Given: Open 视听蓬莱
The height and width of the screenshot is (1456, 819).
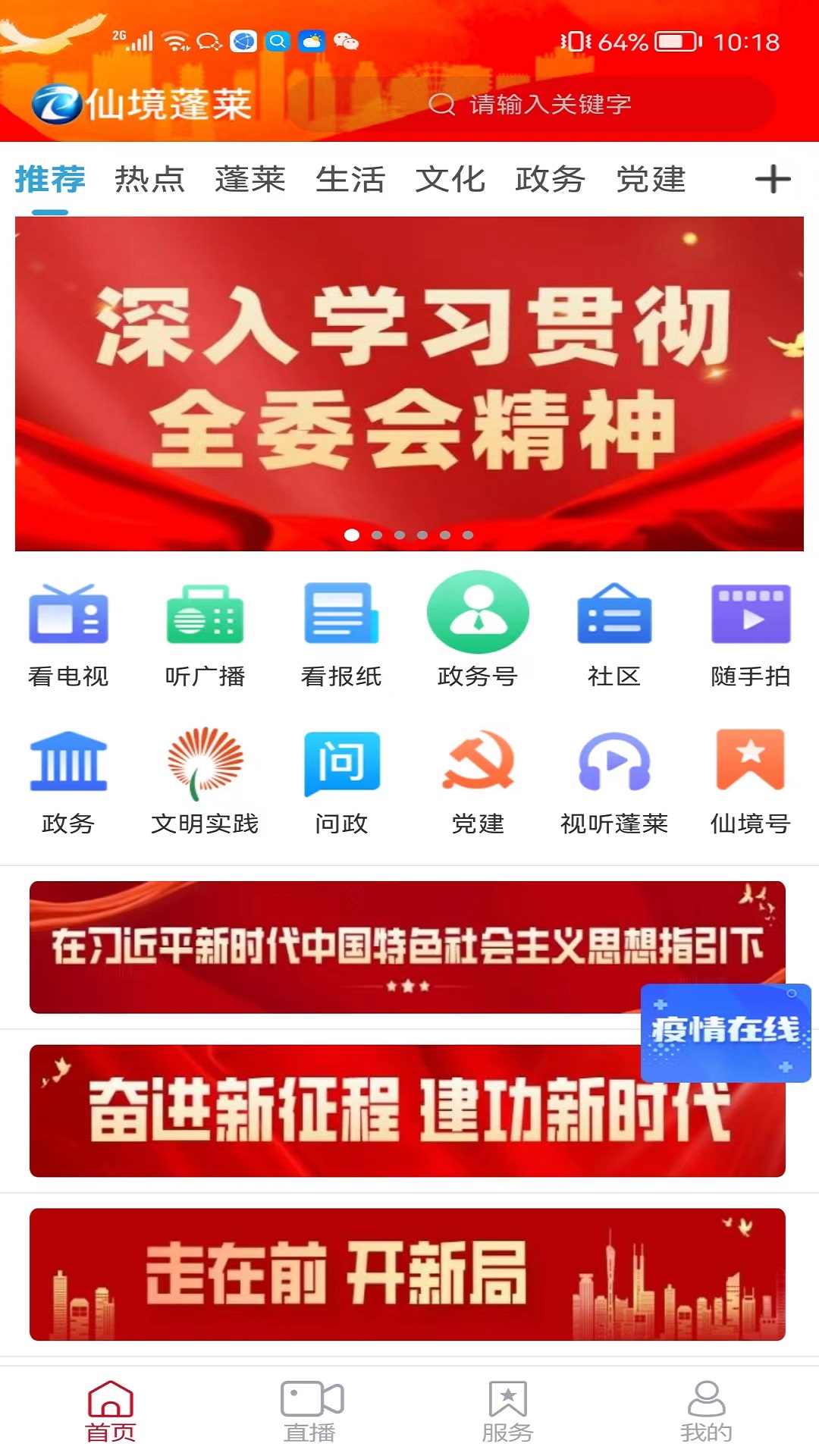Looking at the screenshot, I should tap(614, 782).
